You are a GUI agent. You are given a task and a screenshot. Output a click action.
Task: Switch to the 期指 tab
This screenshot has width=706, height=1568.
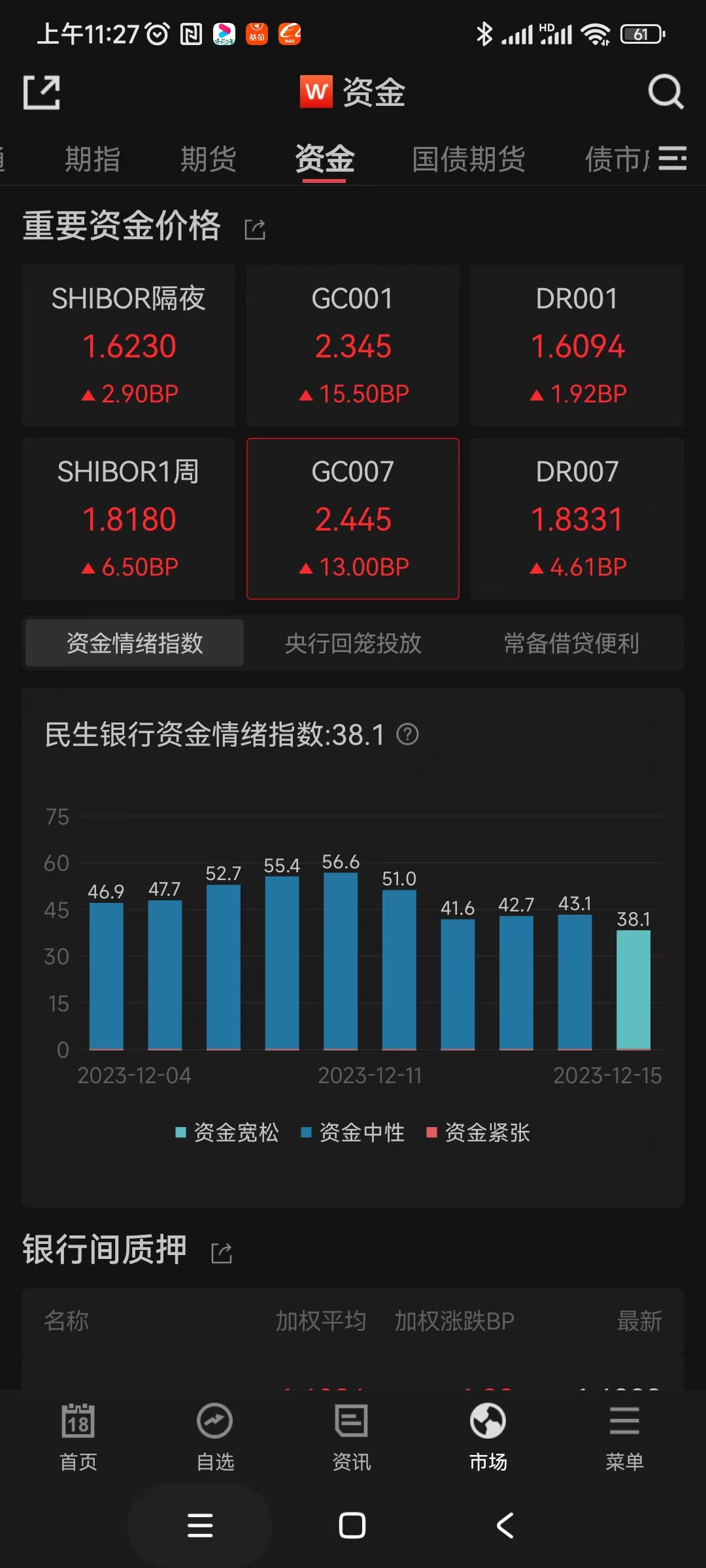93,159
